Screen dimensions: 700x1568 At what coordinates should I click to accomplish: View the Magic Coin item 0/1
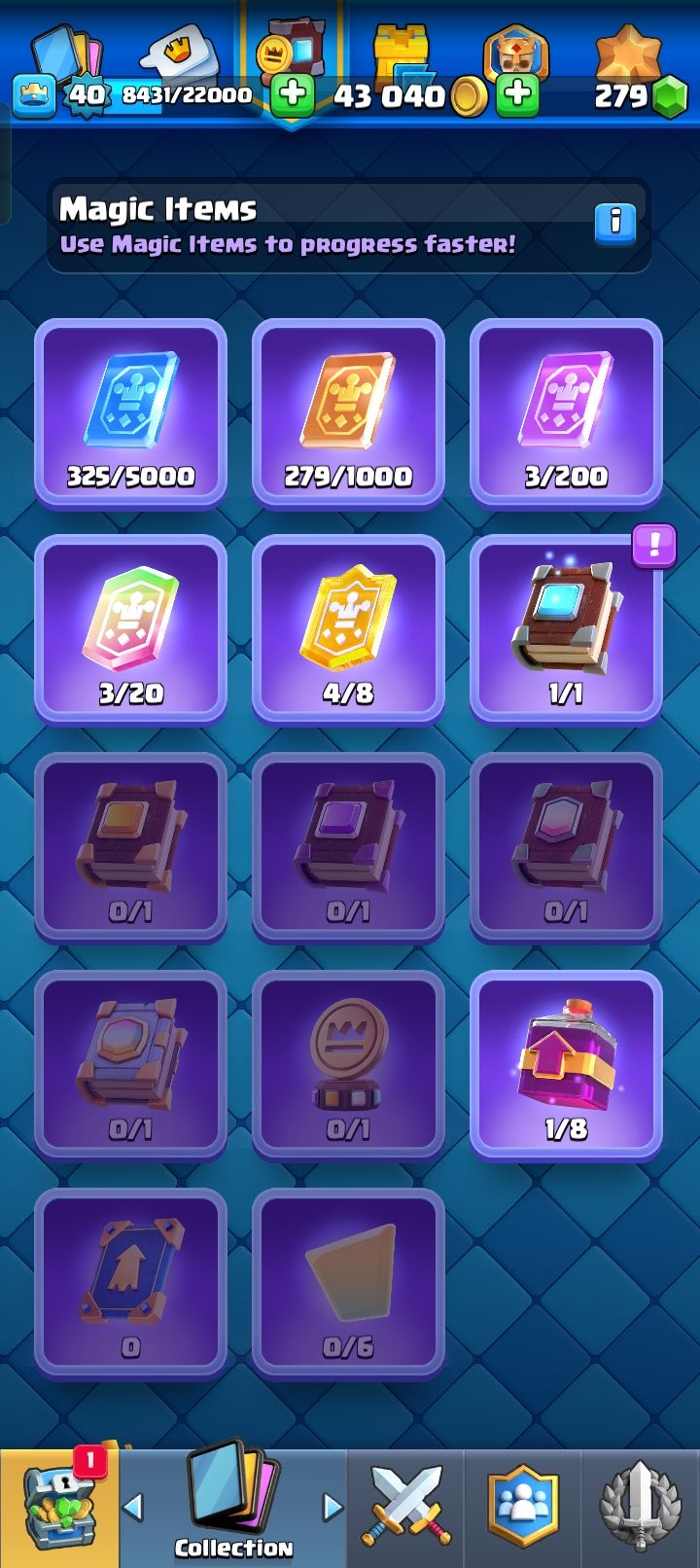coord(348,1066)
